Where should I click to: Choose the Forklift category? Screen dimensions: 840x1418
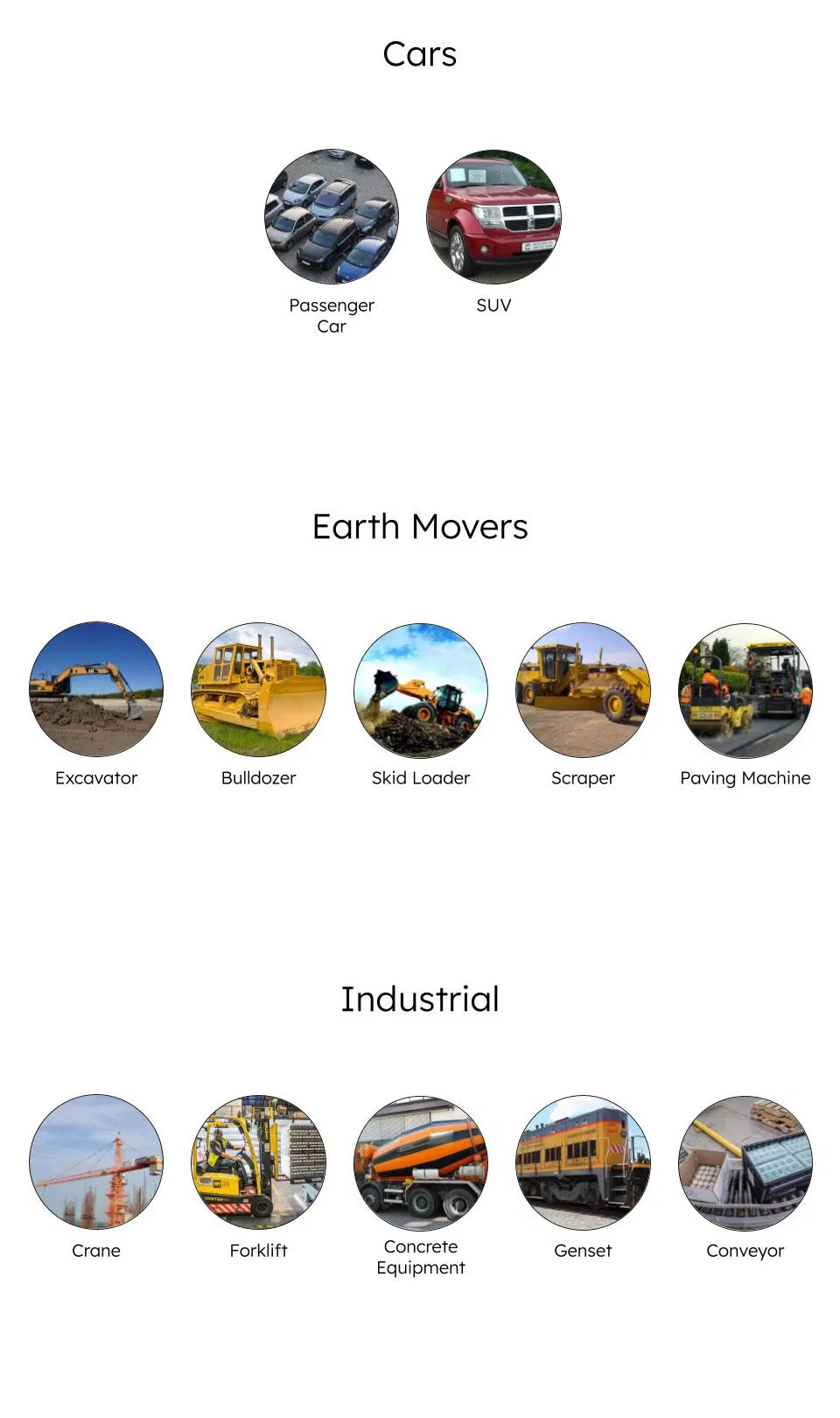258,1162
